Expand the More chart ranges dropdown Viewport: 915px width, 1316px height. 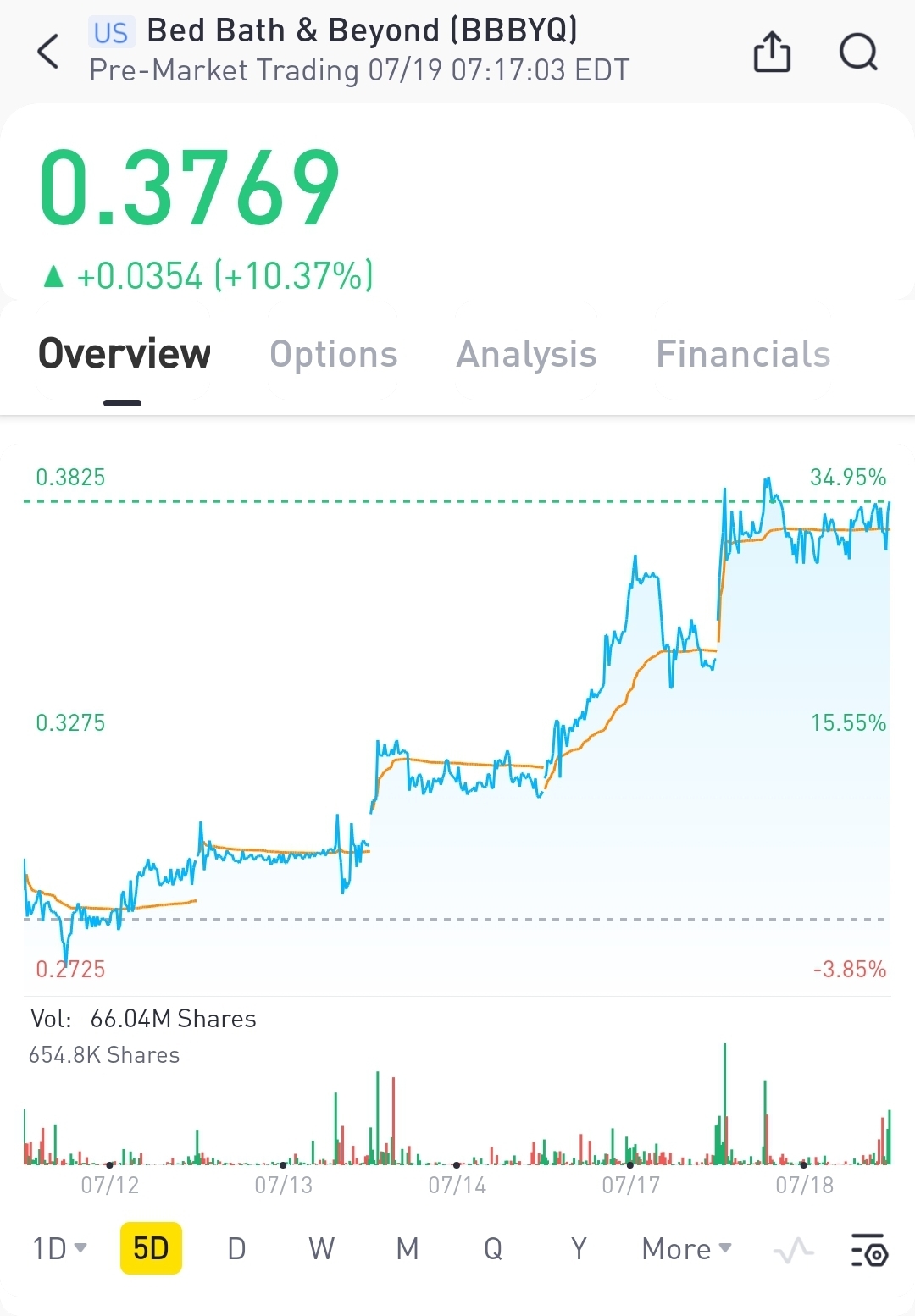[x=687, y=1248]
